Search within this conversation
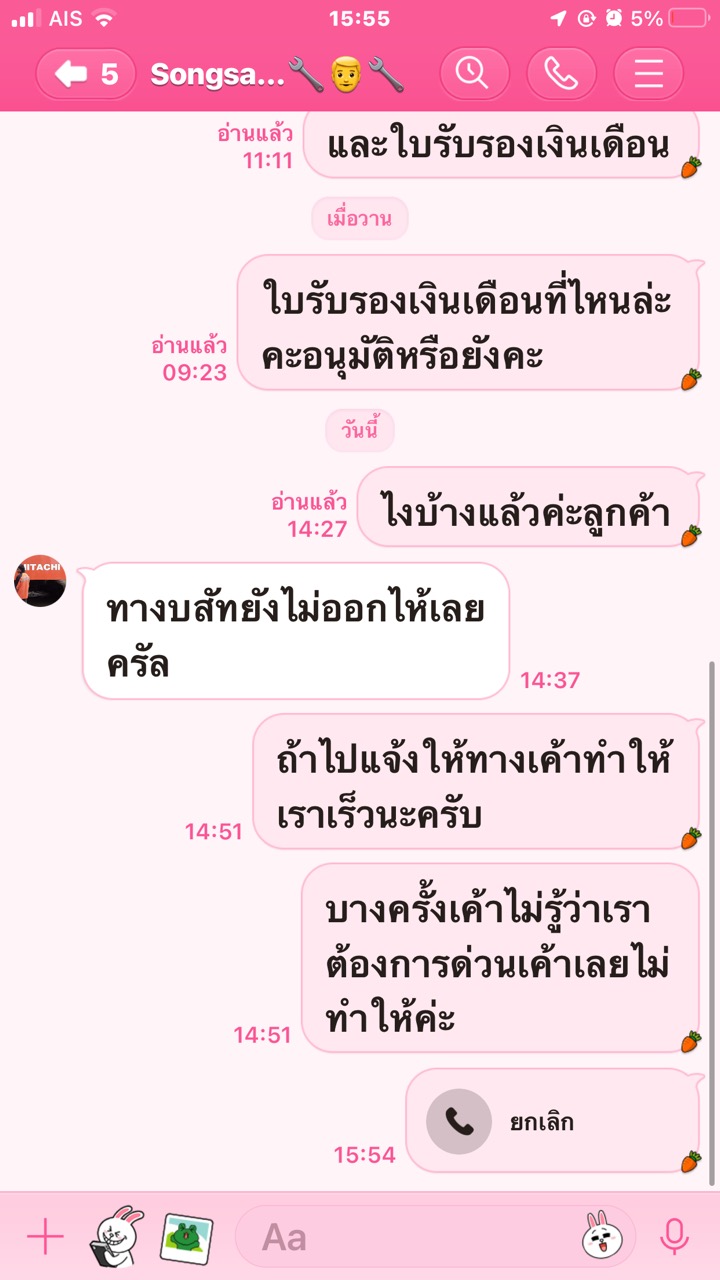This screenshot has width=720, height=1280. click(474, 74)
